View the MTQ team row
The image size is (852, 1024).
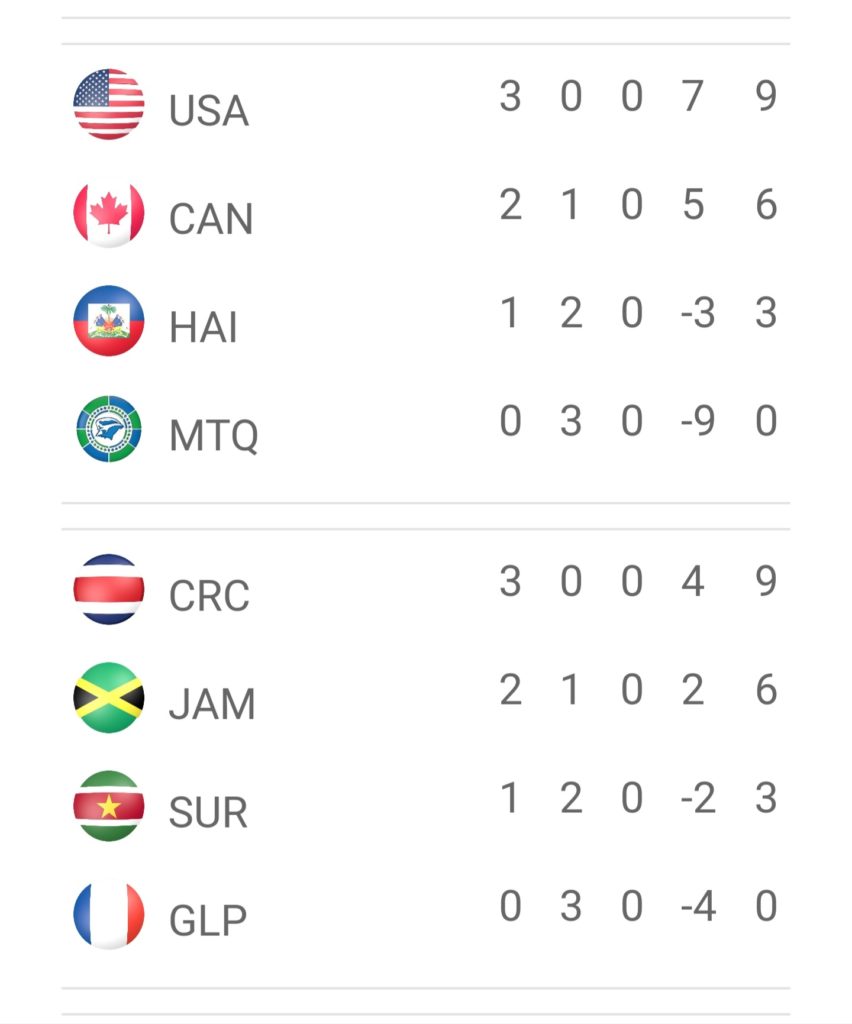click(x=426, y=430)
